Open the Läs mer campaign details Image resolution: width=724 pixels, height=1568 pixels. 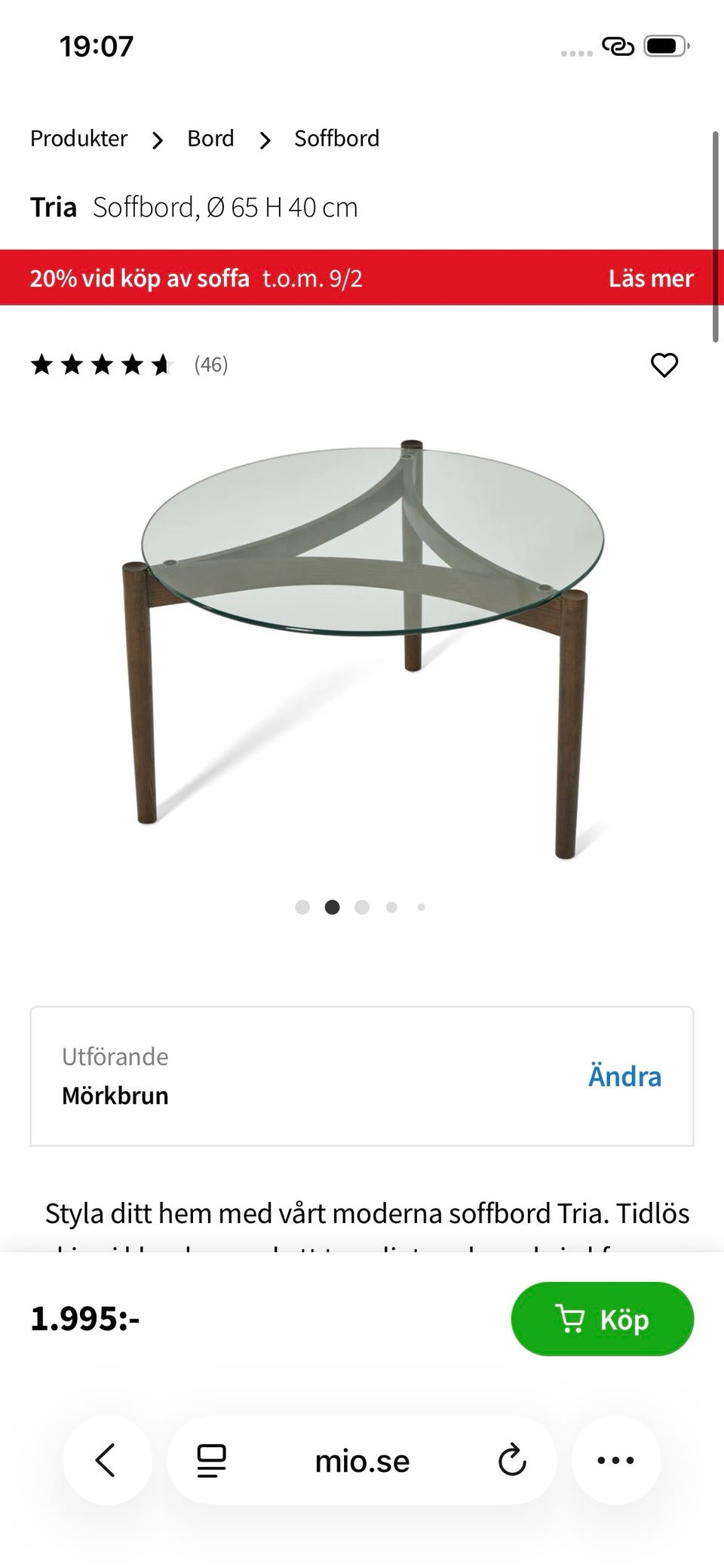(x=651, y=278)
